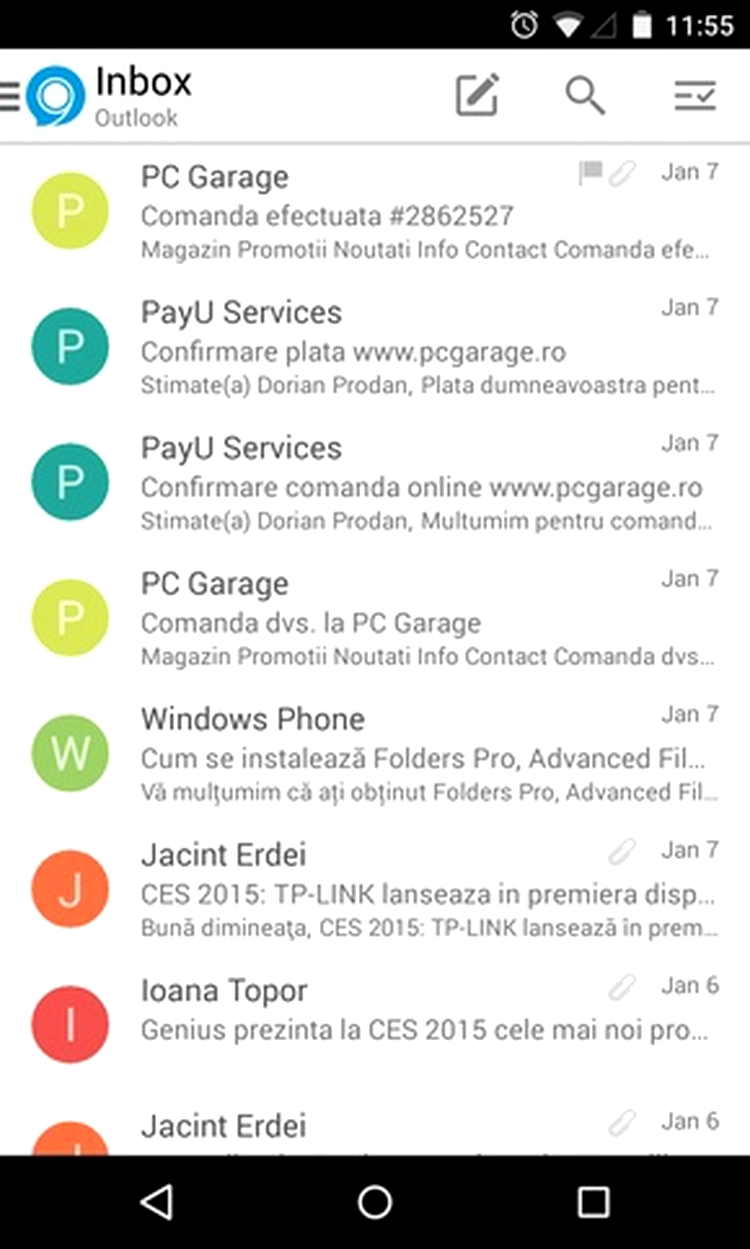Open Ioana Topor's Genius email

[x=375, y=1024]
